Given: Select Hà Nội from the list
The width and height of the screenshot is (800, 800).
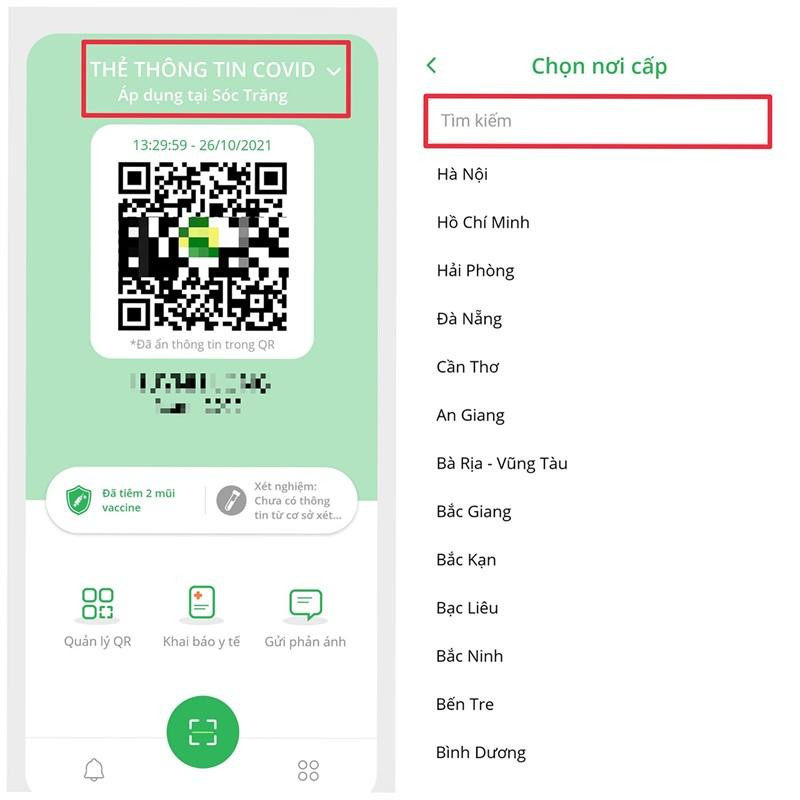Looking at the screenshot, I should click(x=462, y=174).
